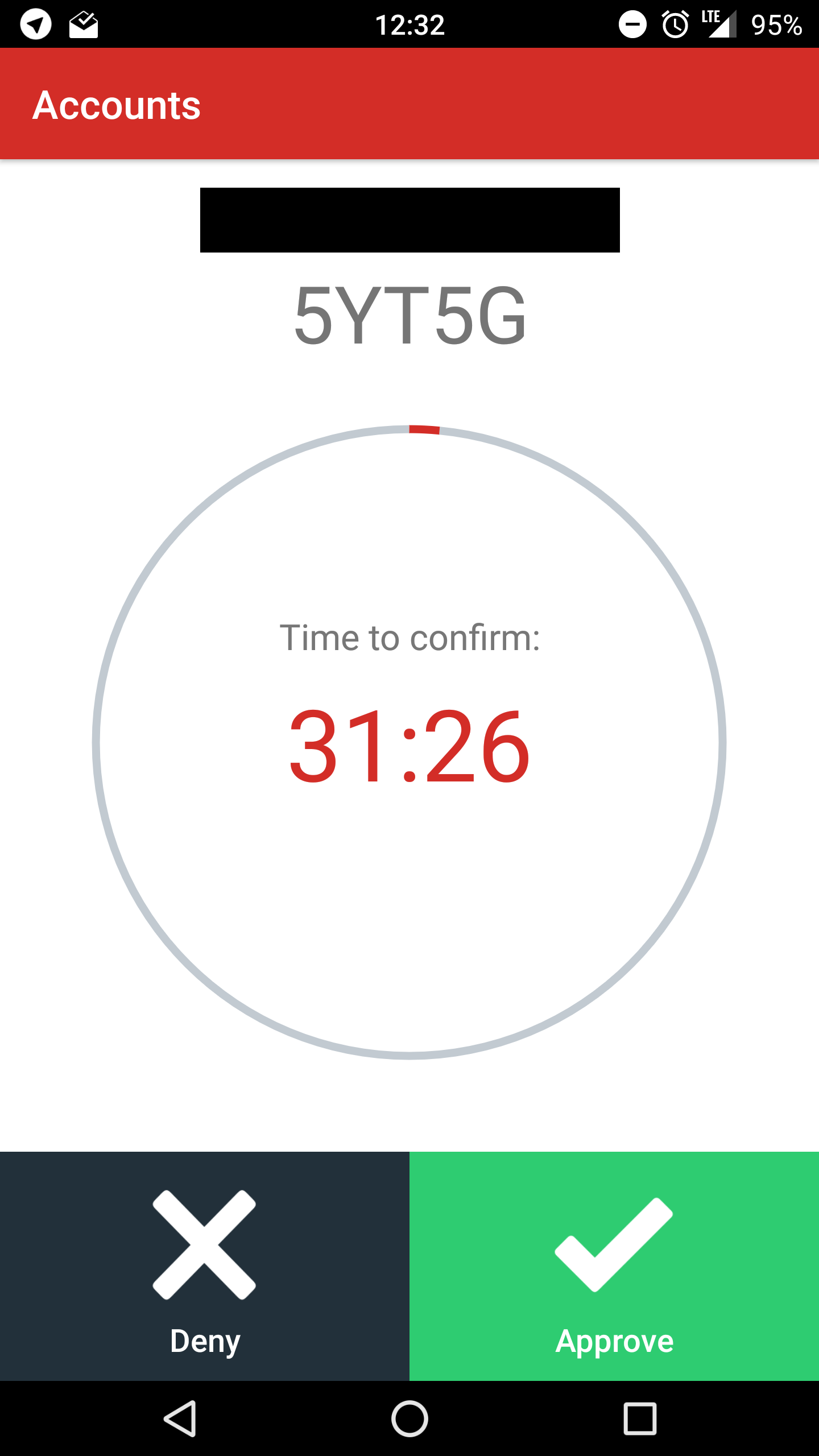
Task: Deny the confirmation request
Action: click(205, 1266)
